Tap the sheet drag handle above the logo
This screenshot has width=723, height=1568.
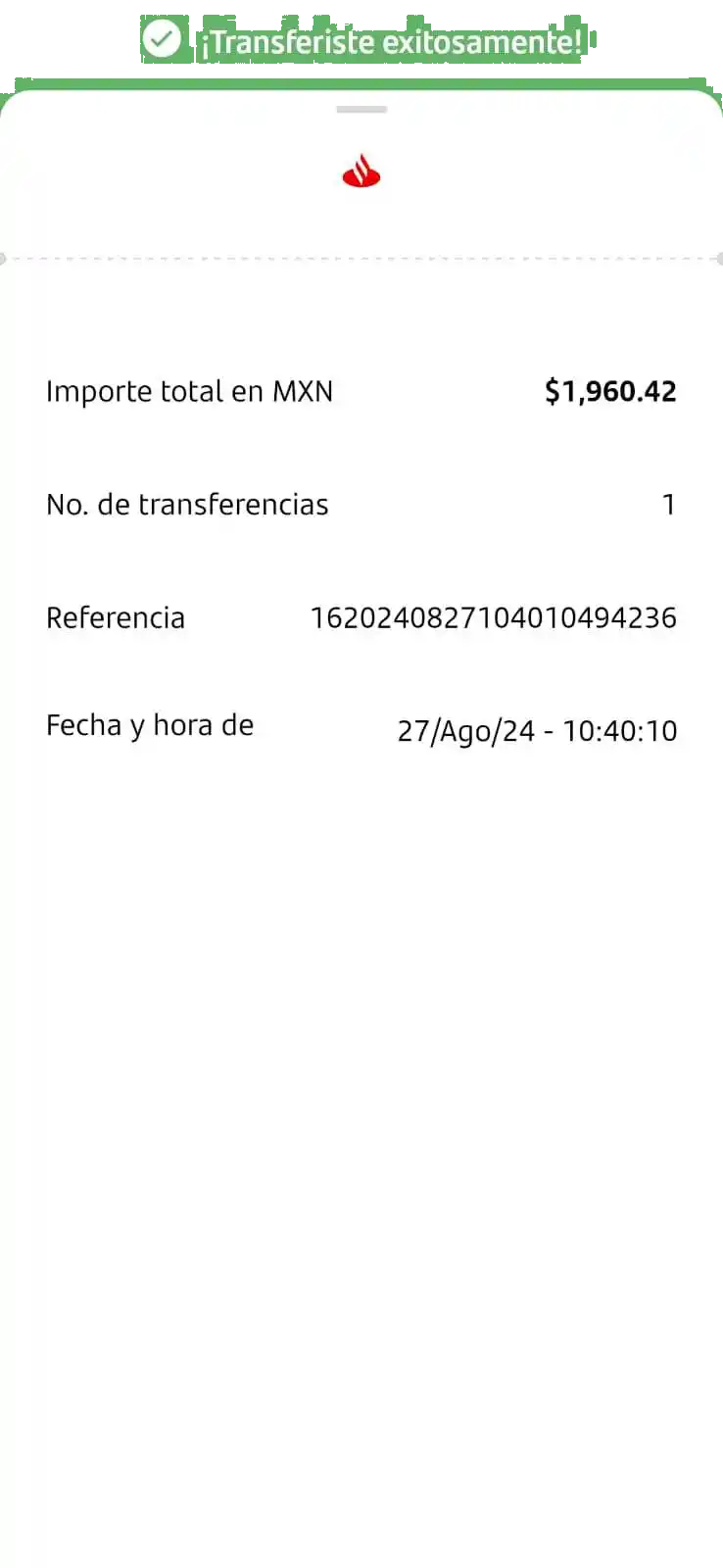(x=361, y=110)
